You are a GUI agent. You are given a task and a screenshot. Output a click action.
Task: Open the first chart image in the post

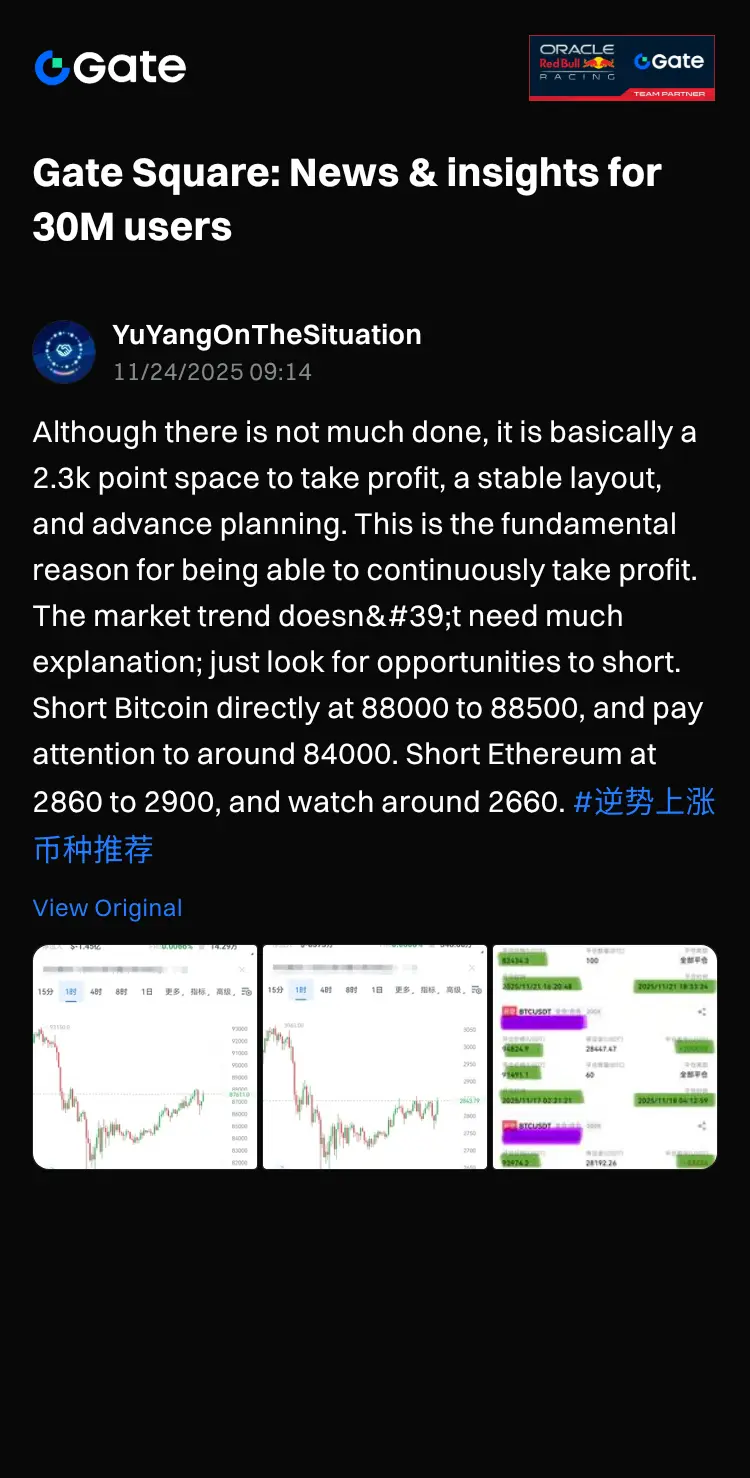(x=145, y=1056)
